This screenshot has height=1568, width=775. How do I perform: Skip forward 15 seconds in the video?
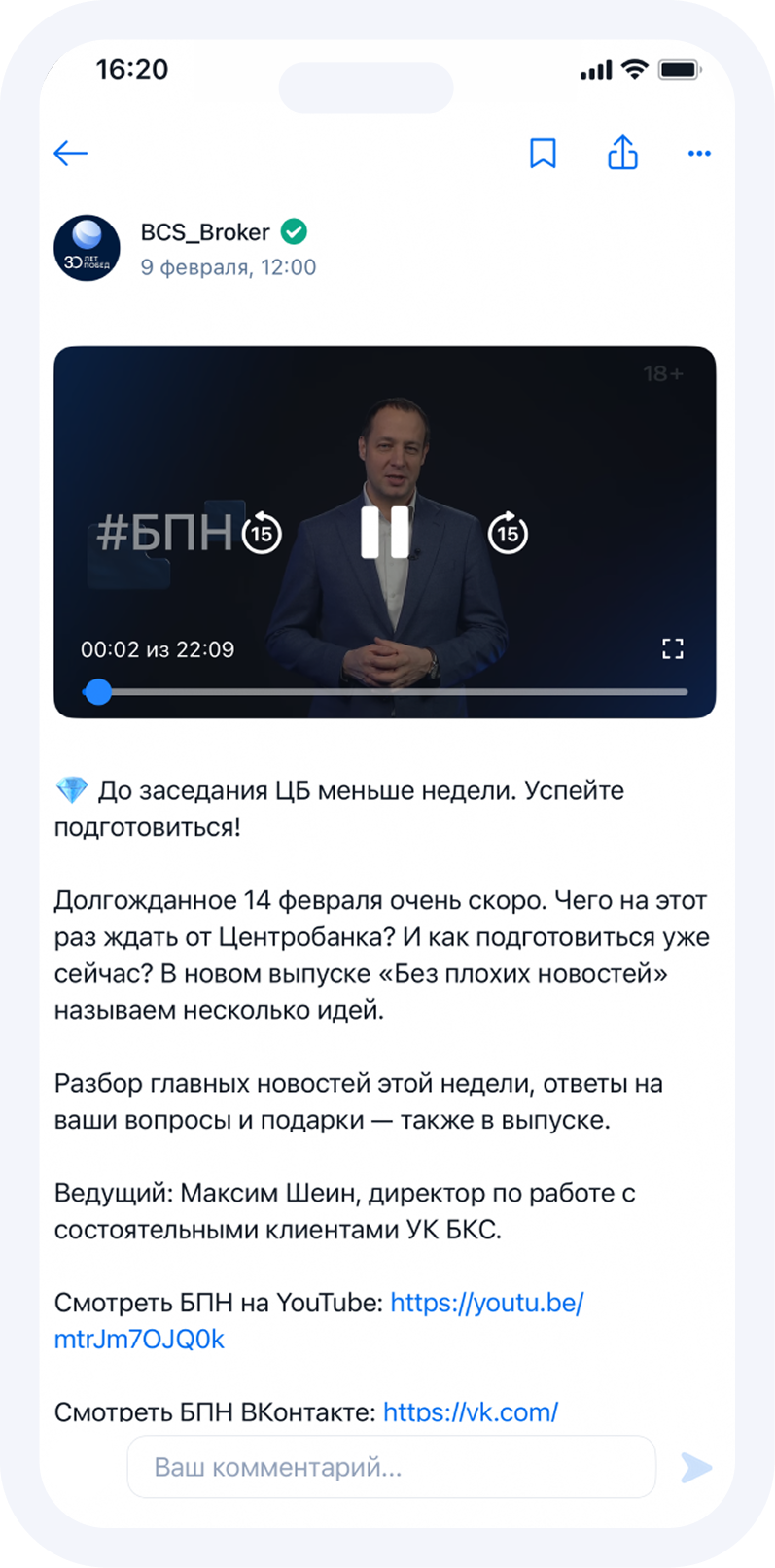508,533
